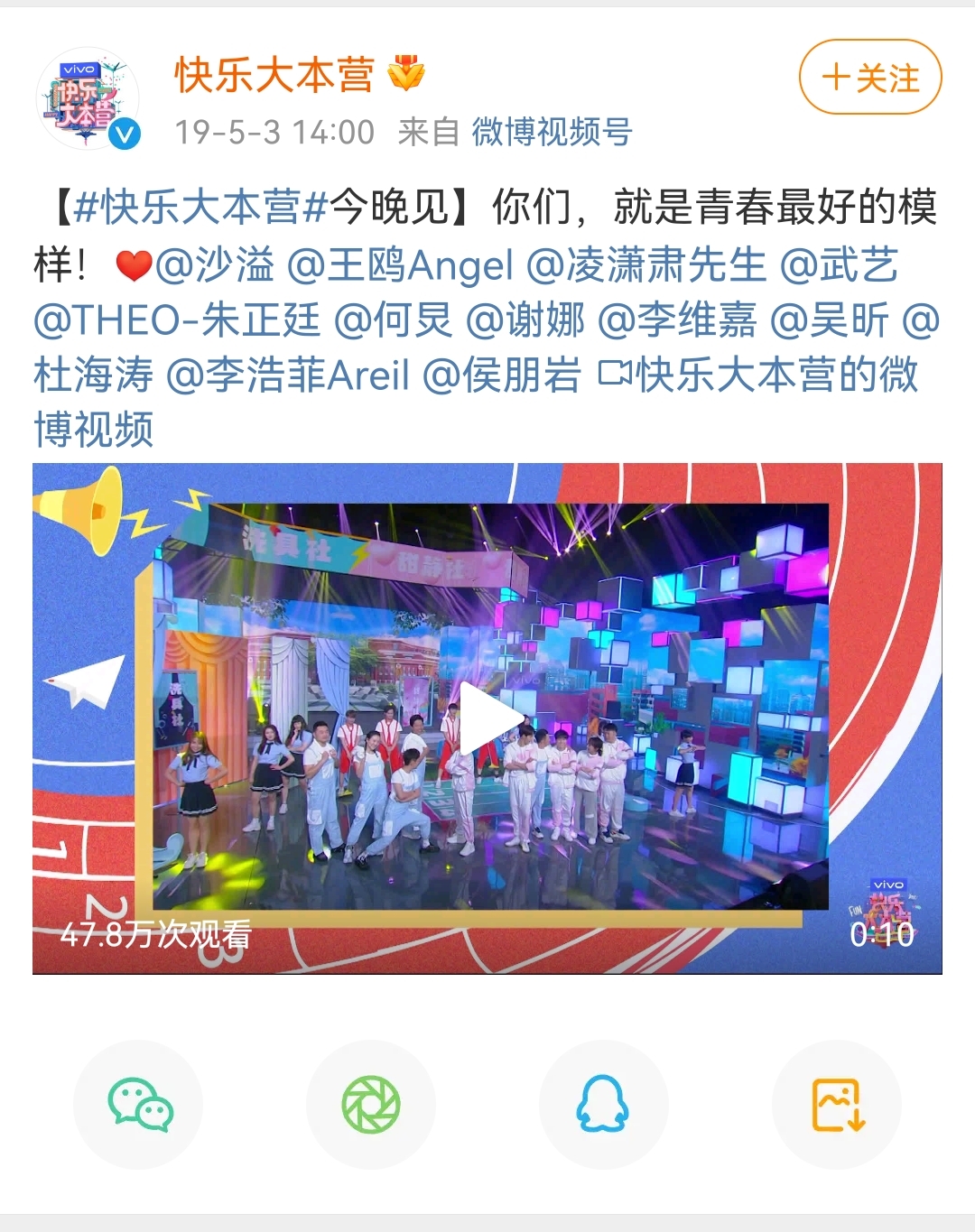Share to WeChat Moments with the green aperture icon
975x1232 pixels.
[371, 1105]
